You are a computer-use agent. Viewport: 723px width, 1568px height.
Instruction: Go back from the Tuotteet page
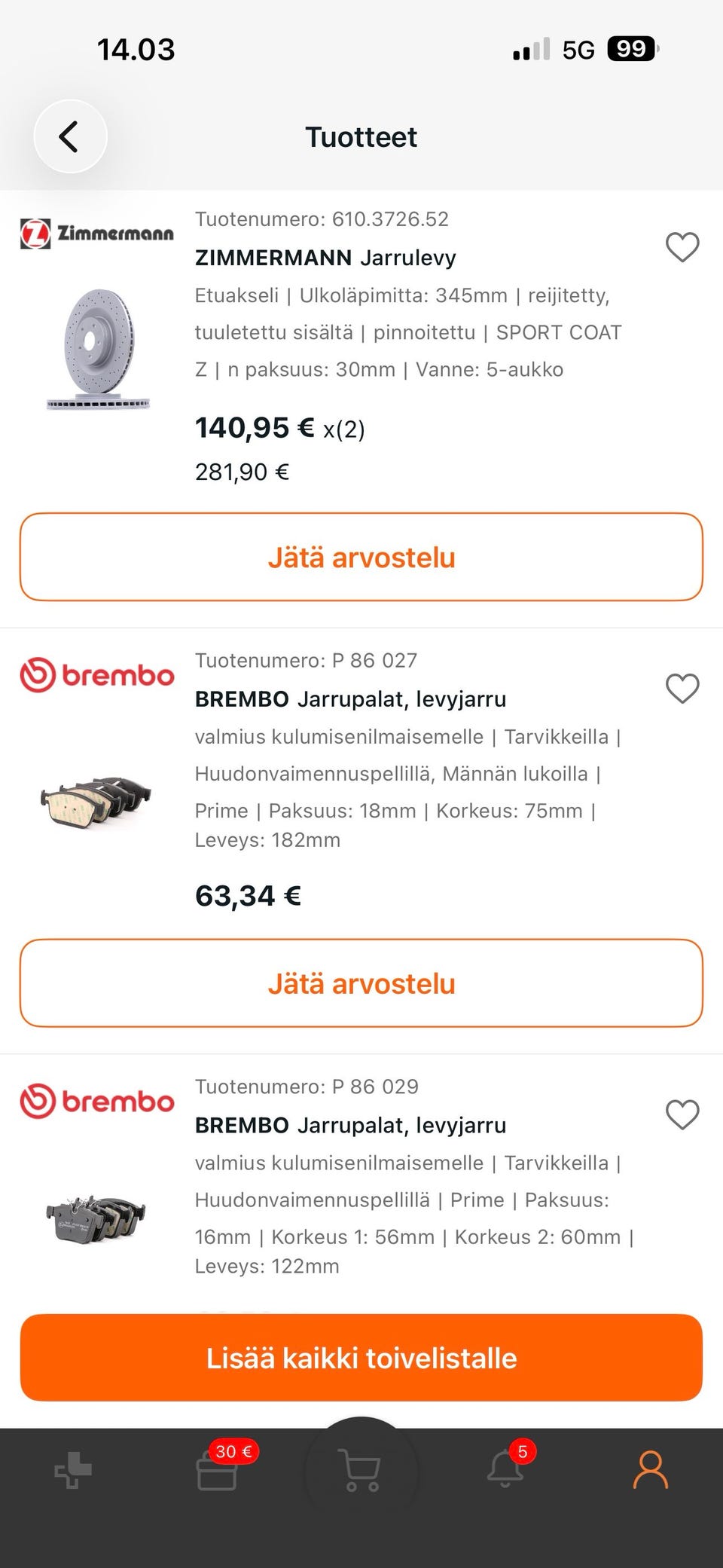click(70, 136)
